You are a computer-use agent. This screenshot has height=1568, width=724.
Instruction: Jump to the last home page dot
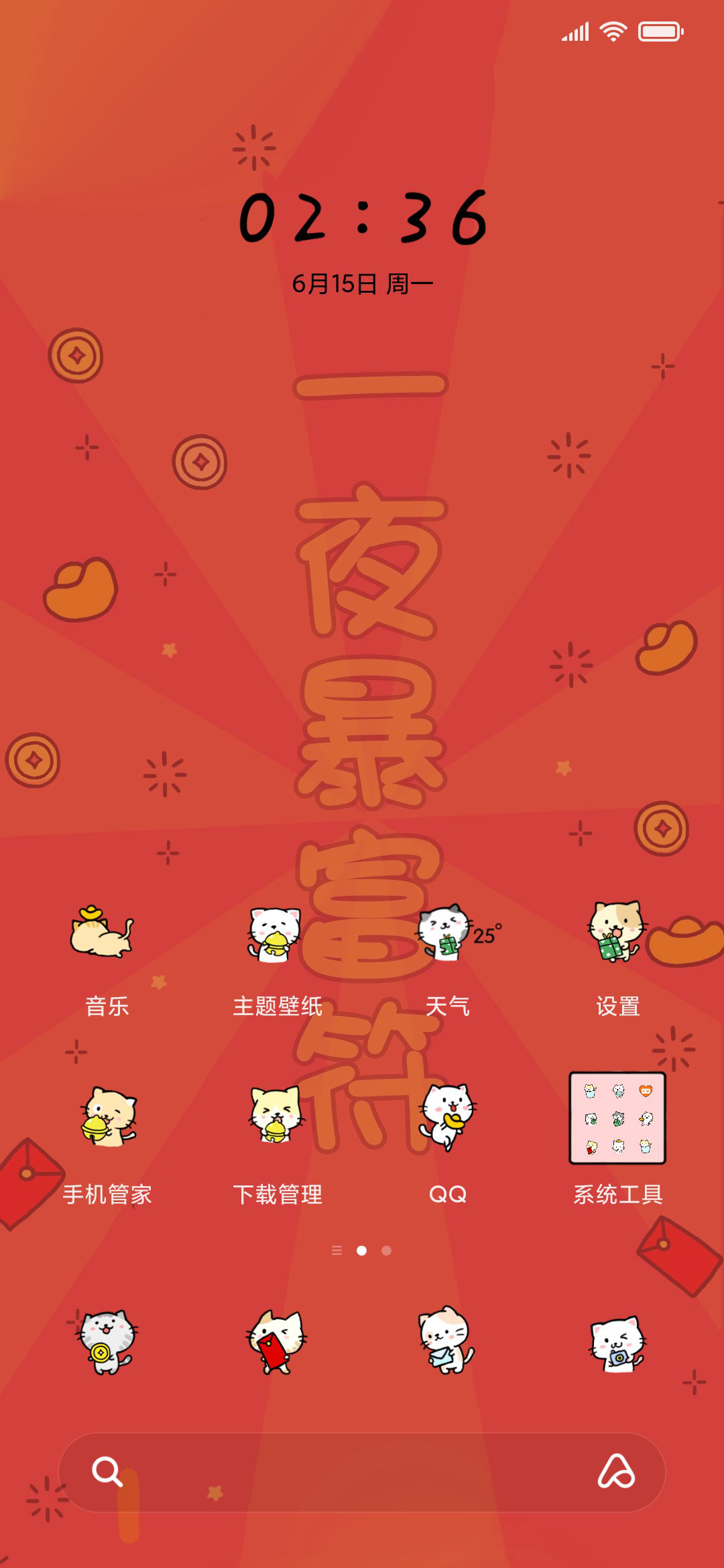tap(386, 1250)
